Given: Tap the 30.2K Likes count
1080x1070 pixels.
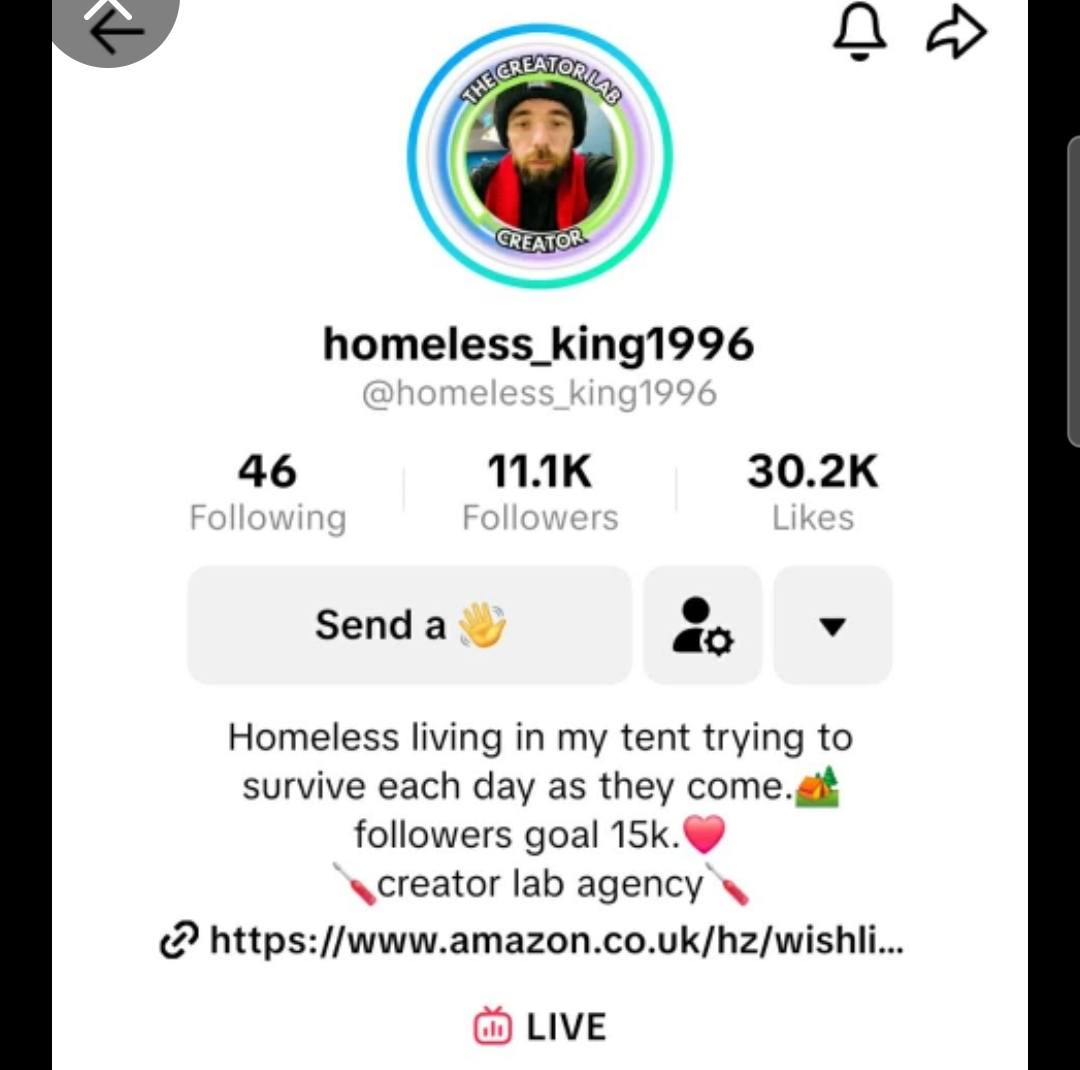Looking at the screenshot, I should click(x=812, y=492).
